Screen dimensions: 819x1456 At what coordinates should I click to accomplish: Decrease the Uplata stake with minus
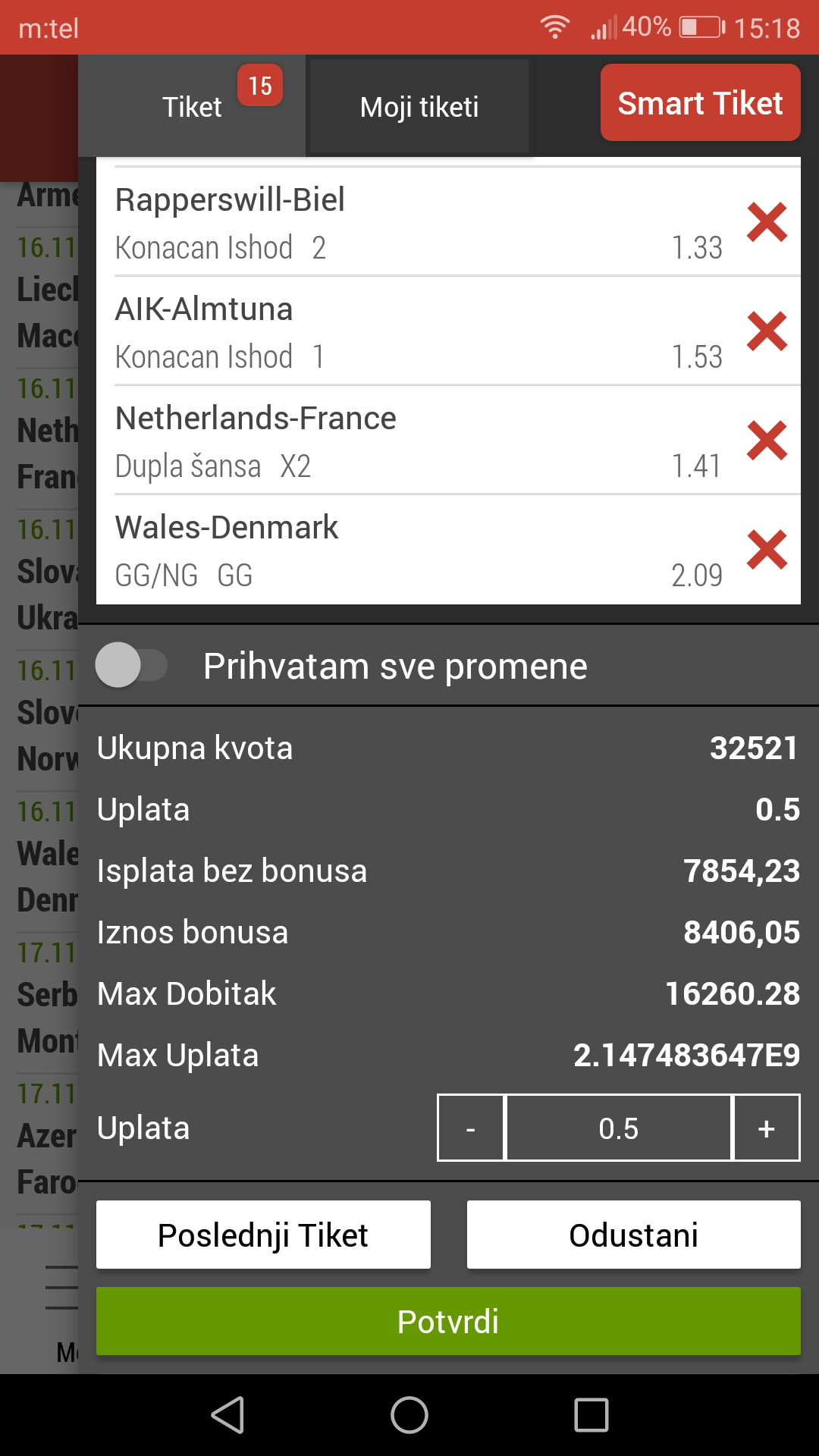coord(471,1128)
